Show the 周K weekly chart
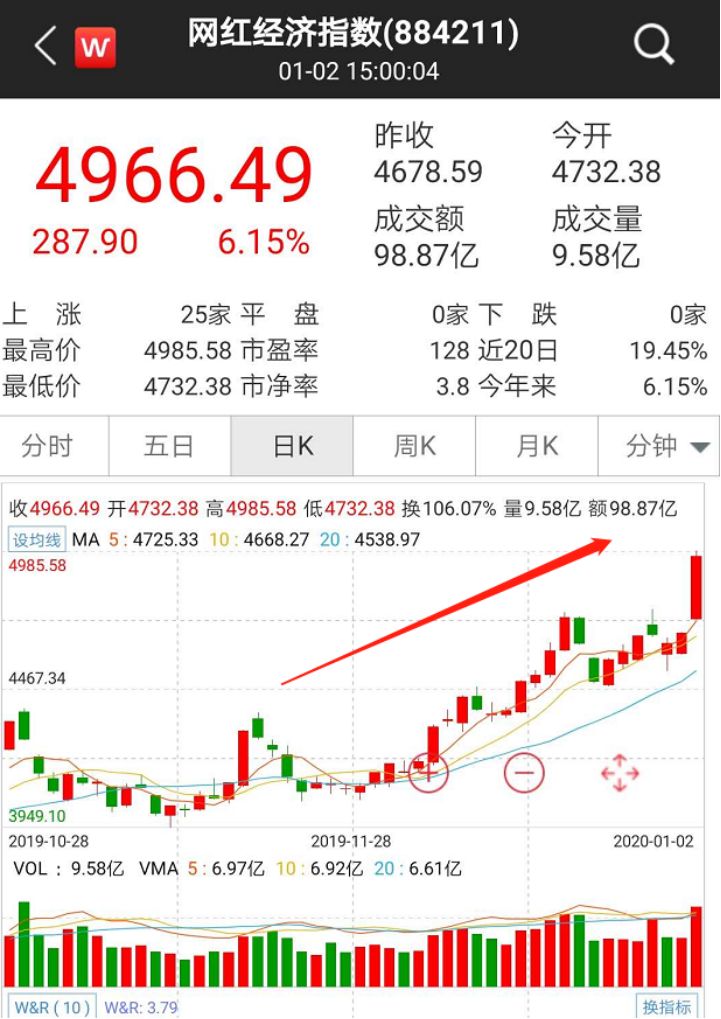The width and height of the screenshot is (721, 1019). point(414,446)
